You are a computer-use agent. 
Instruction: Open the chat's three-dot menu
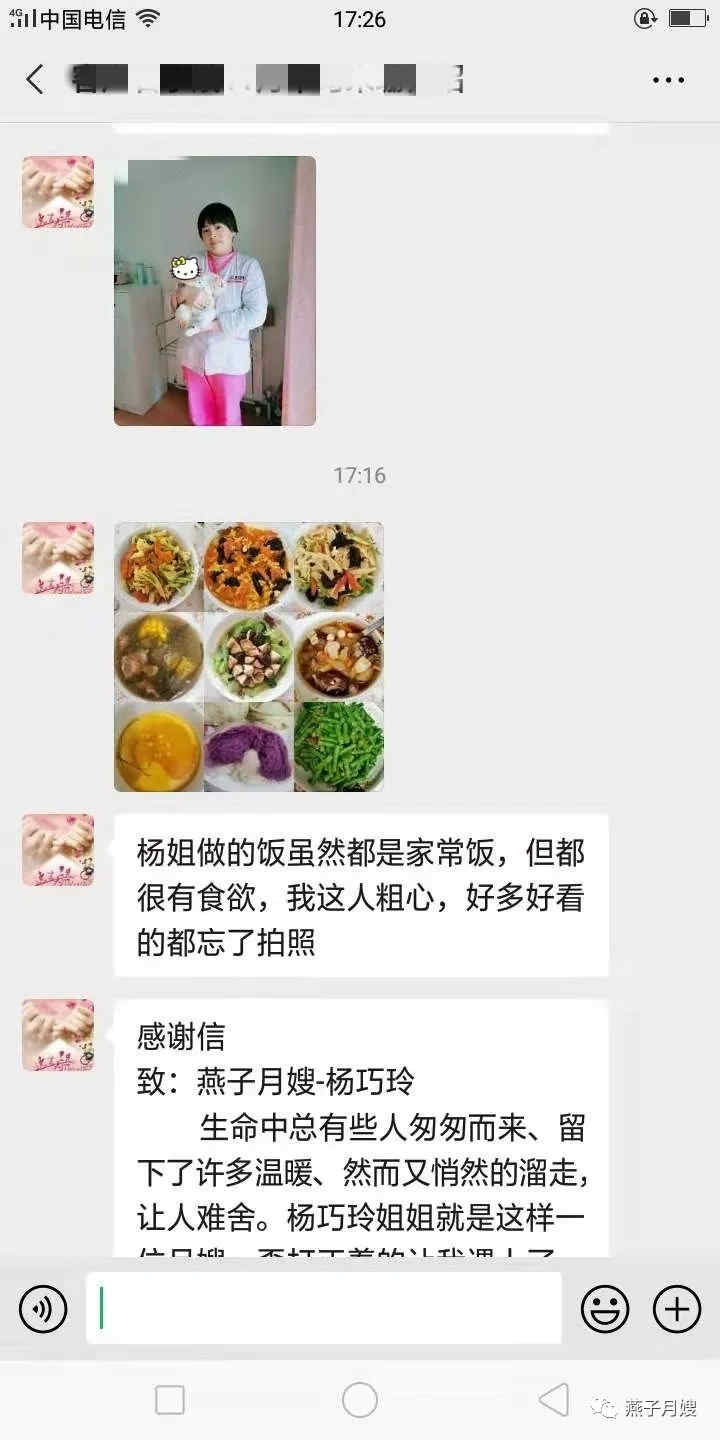(668, 80)
